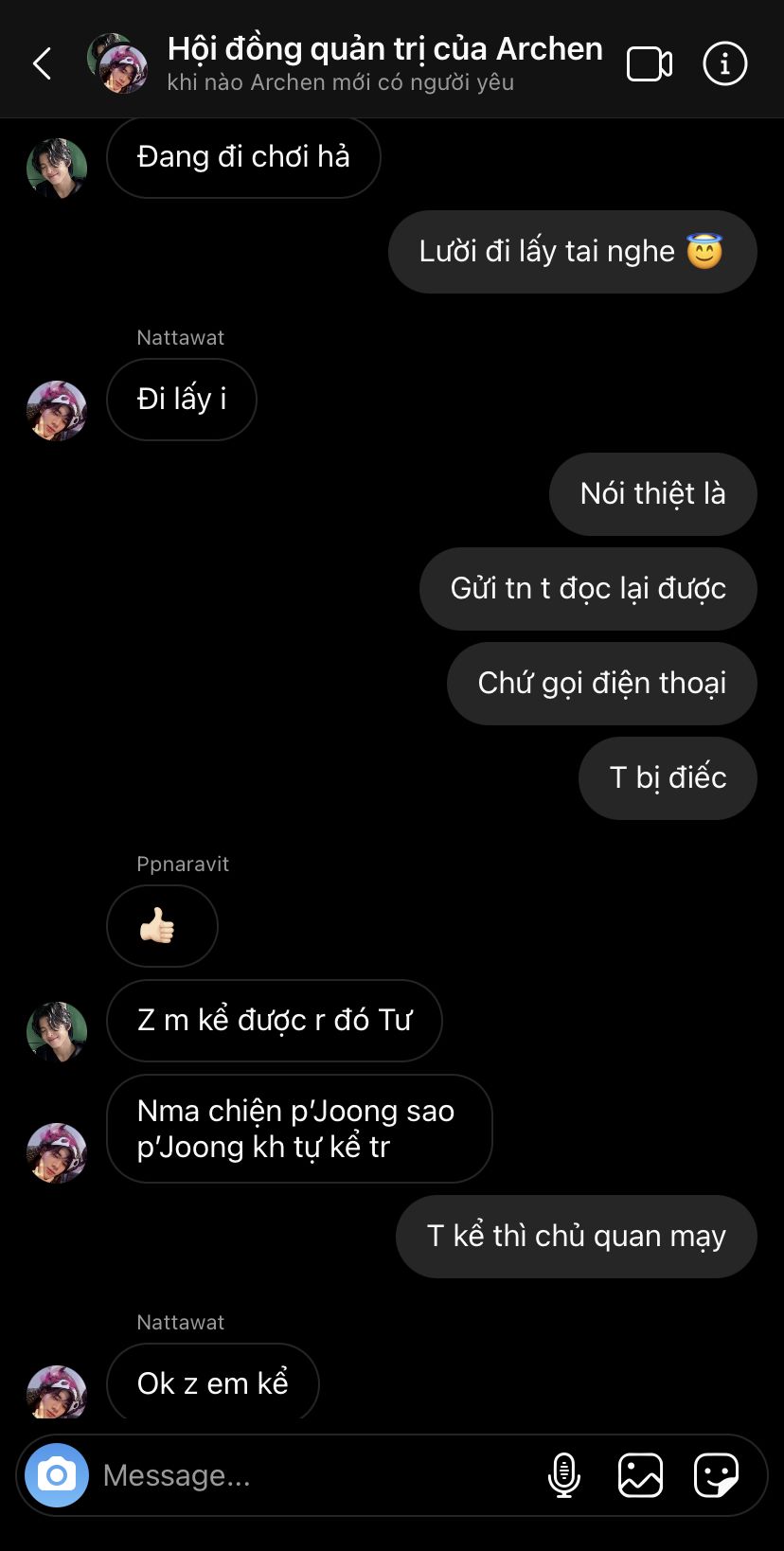Viewport: 784px width, 1551px height.
Task: Open camera from the message bar
Action: pos(57,1474)
